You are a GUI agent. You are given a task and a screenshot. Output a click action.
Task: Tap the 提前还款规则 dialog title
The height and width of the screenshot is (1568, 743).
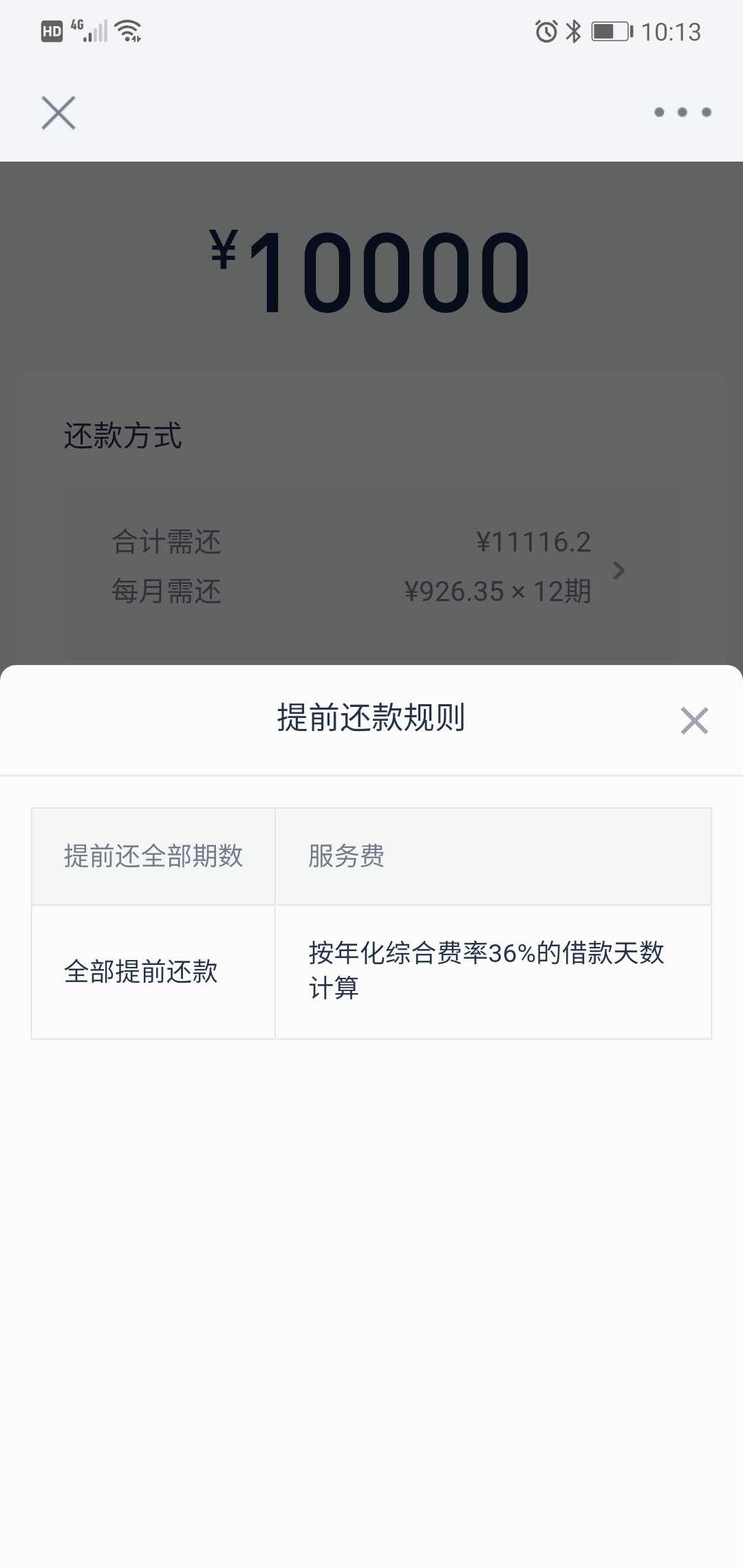pyautogui.click(x=371, y=719)
